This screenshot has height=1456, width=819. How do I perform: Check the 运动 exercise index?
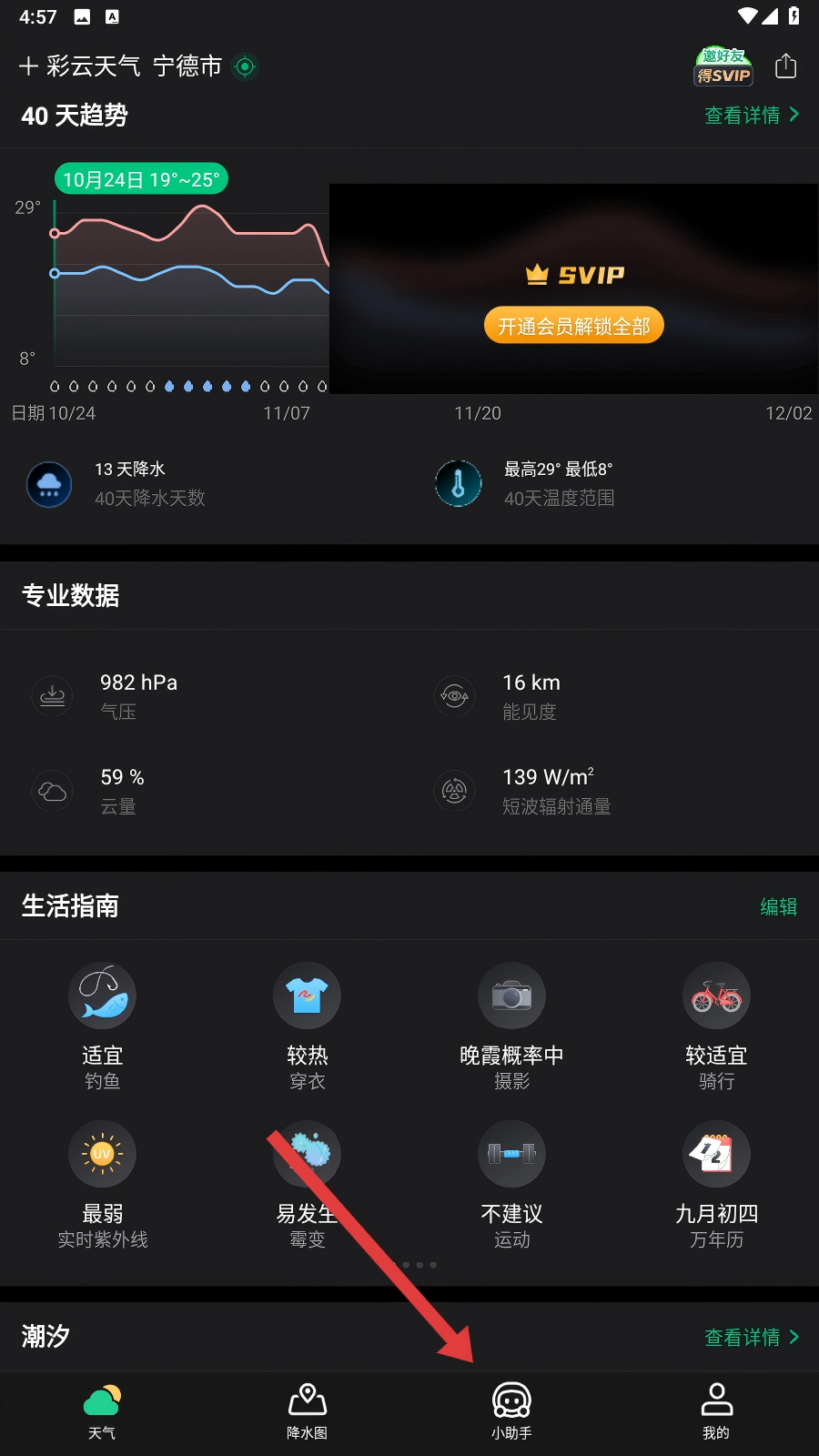511,1184
